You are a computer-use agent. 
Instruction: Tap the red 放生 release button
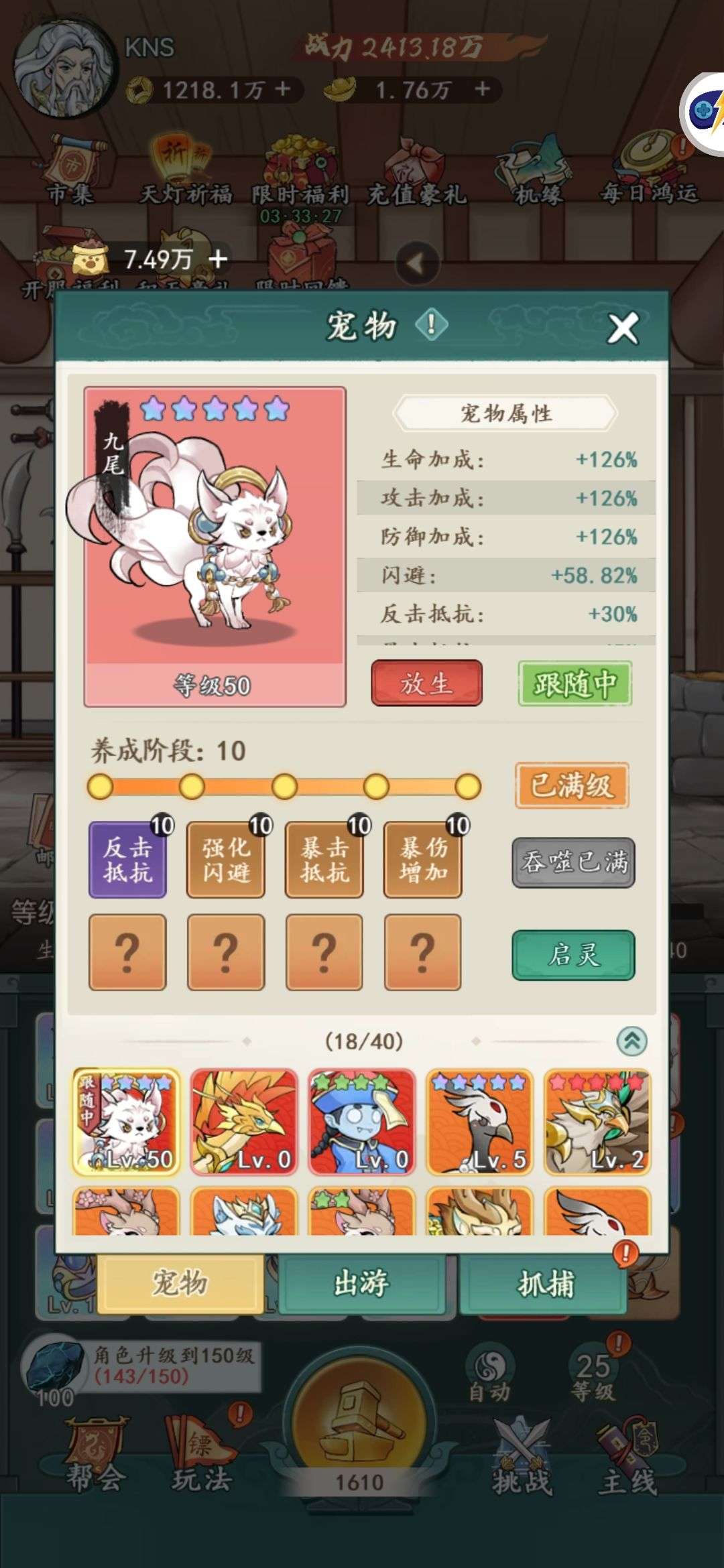(x=426, y=683)
